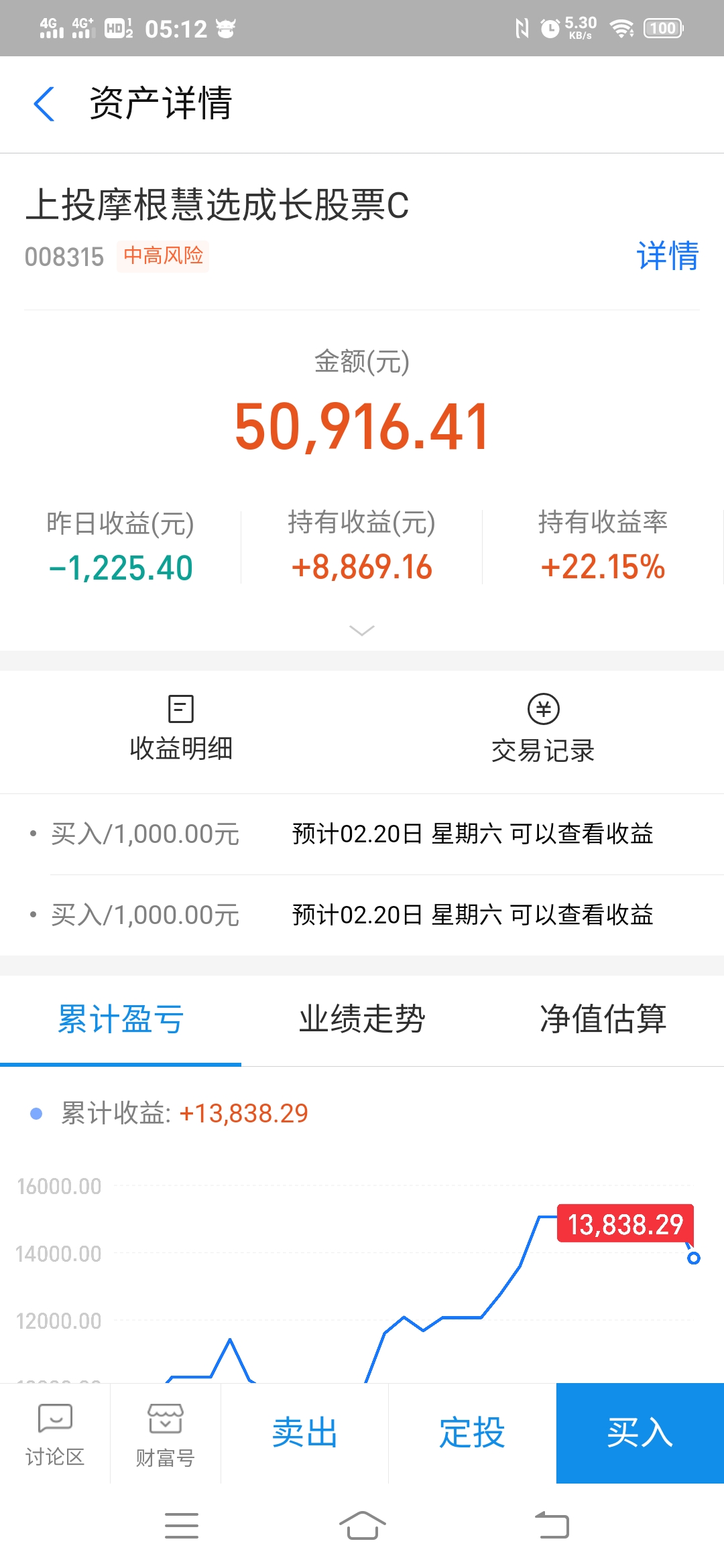
Task: Expand more earnings details via the down chevron
Action: 362,630
